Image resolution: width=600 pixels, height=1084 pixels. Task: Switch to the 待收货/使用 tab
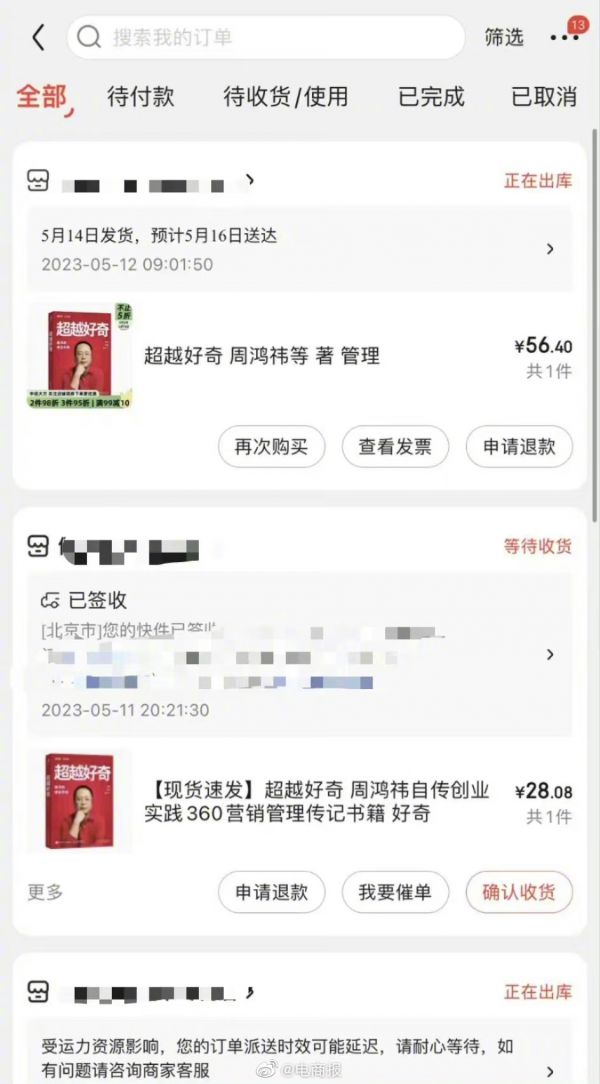point(286,97)
